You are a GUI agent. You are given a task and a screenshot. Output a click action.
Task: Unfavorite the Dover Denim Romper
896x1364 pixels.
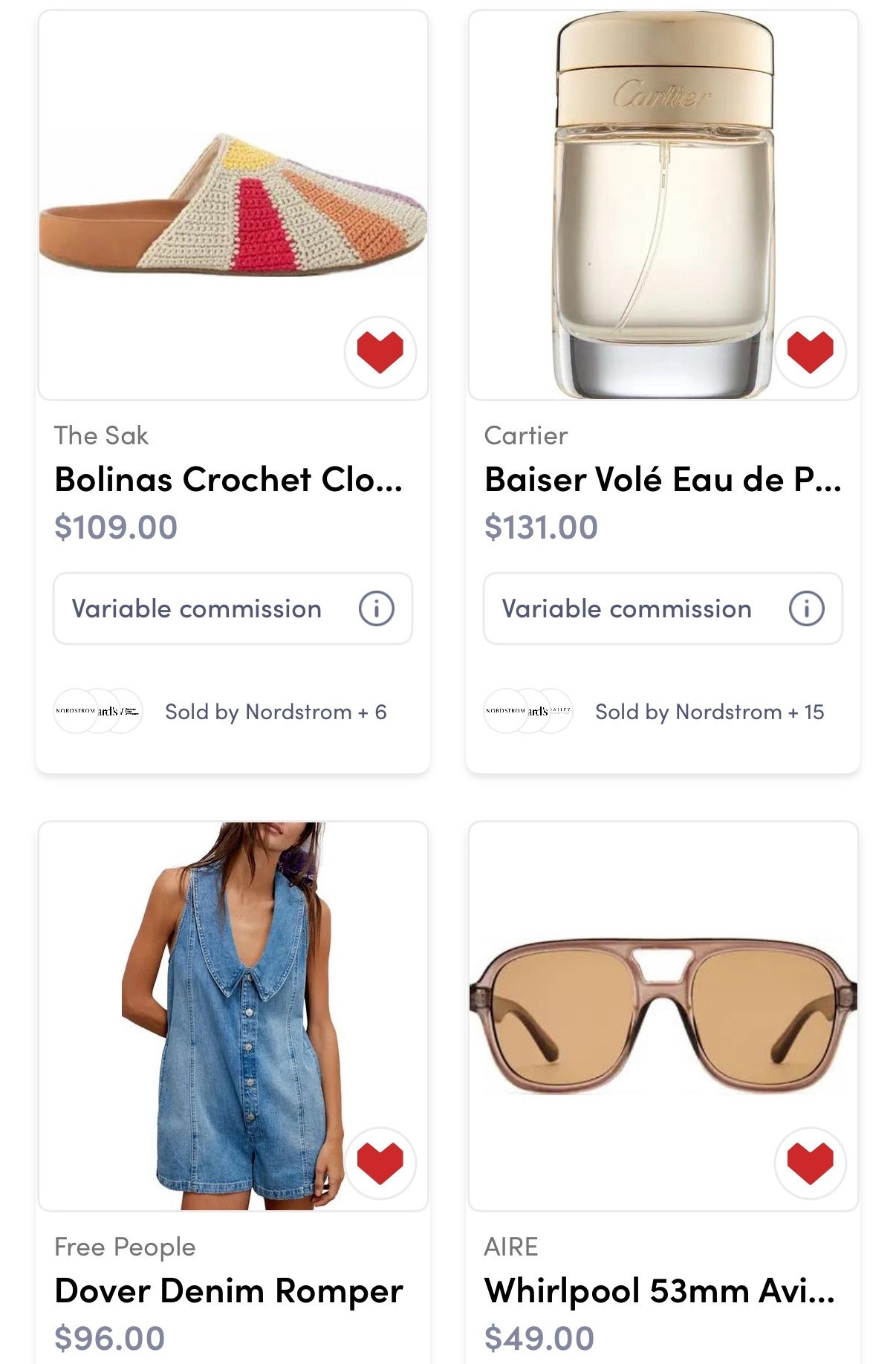click(x=380, y=1164)
